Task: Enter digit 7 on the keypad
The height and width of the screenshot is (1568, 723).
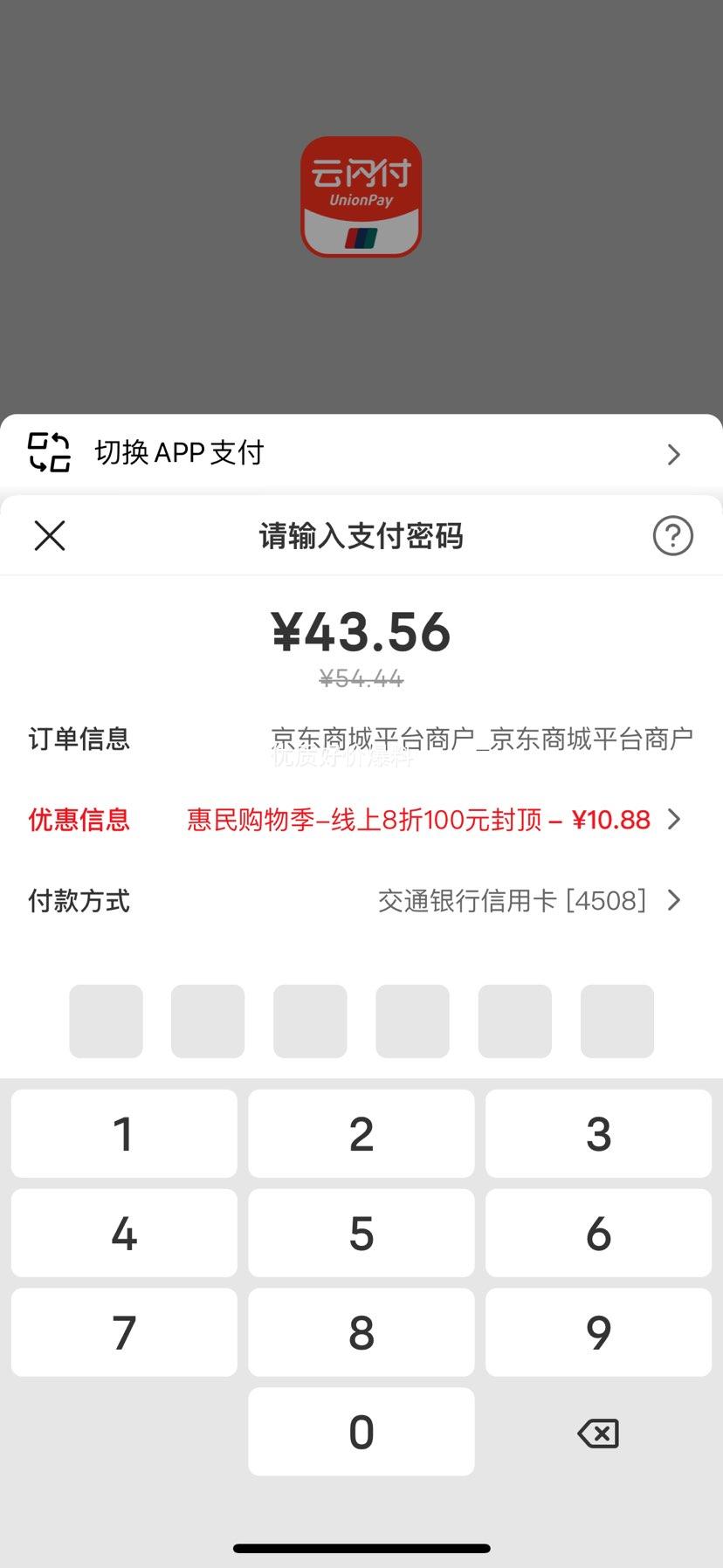Action: (x=124, y=1332)
